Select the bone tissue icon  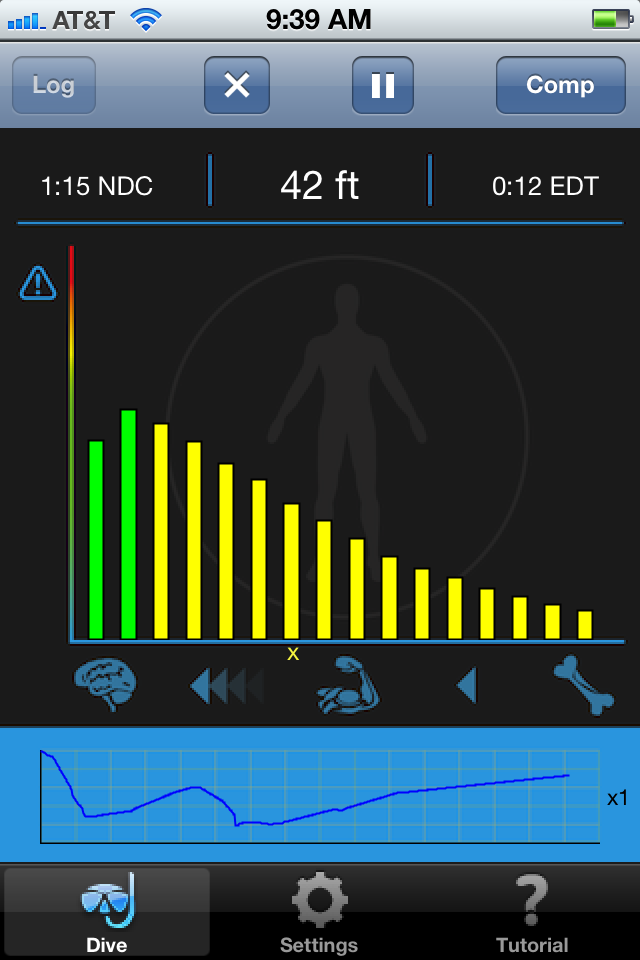[584, 686]
